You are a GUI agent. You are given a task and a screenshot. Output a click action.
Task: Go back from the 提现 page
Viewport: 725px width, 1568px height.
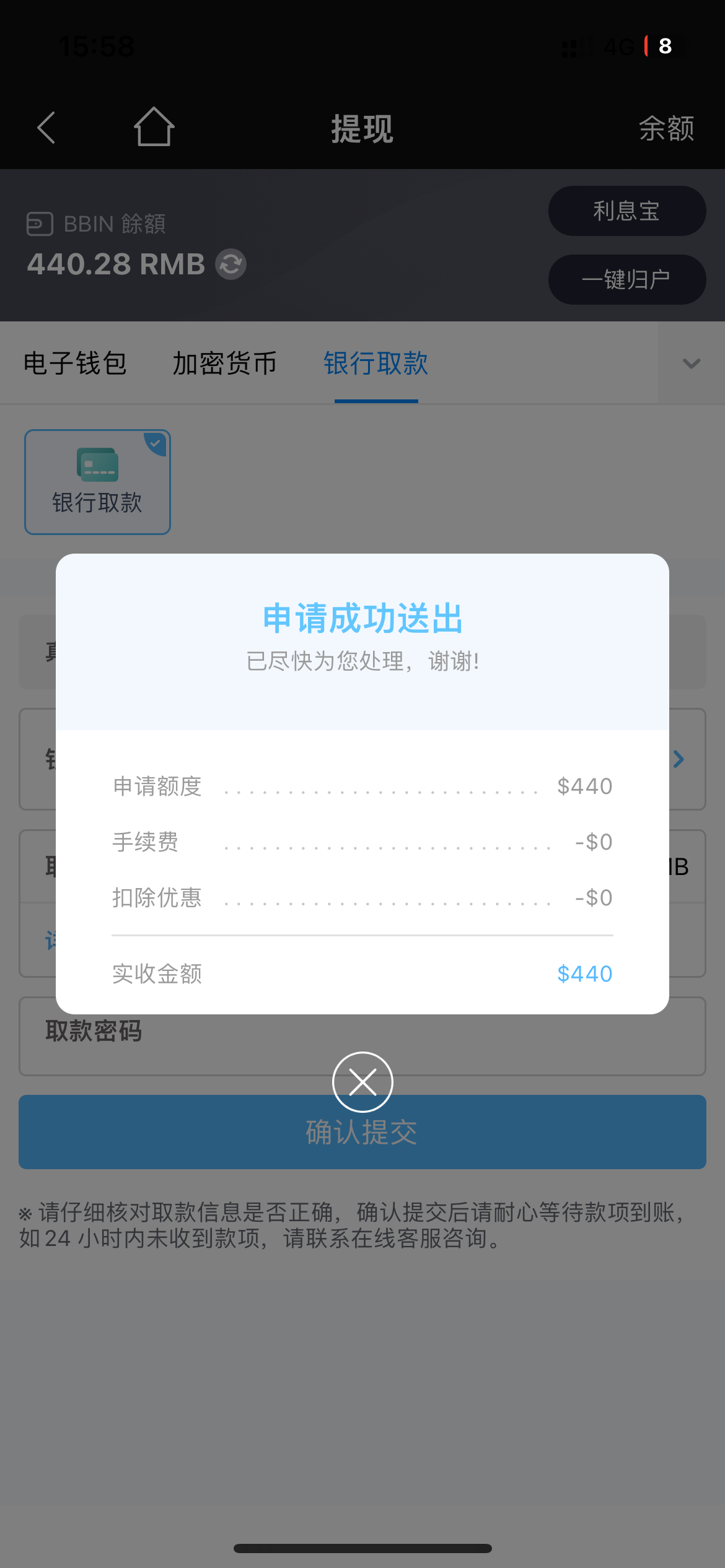(x=46, y=128)
